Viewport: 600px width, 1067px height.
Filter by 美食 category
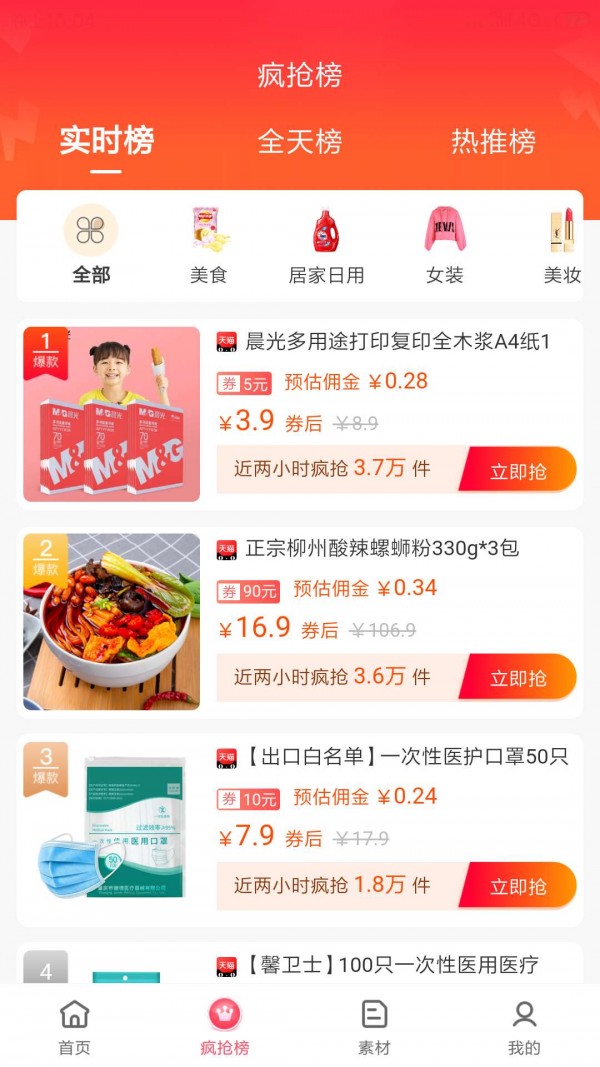click(209, 245)
